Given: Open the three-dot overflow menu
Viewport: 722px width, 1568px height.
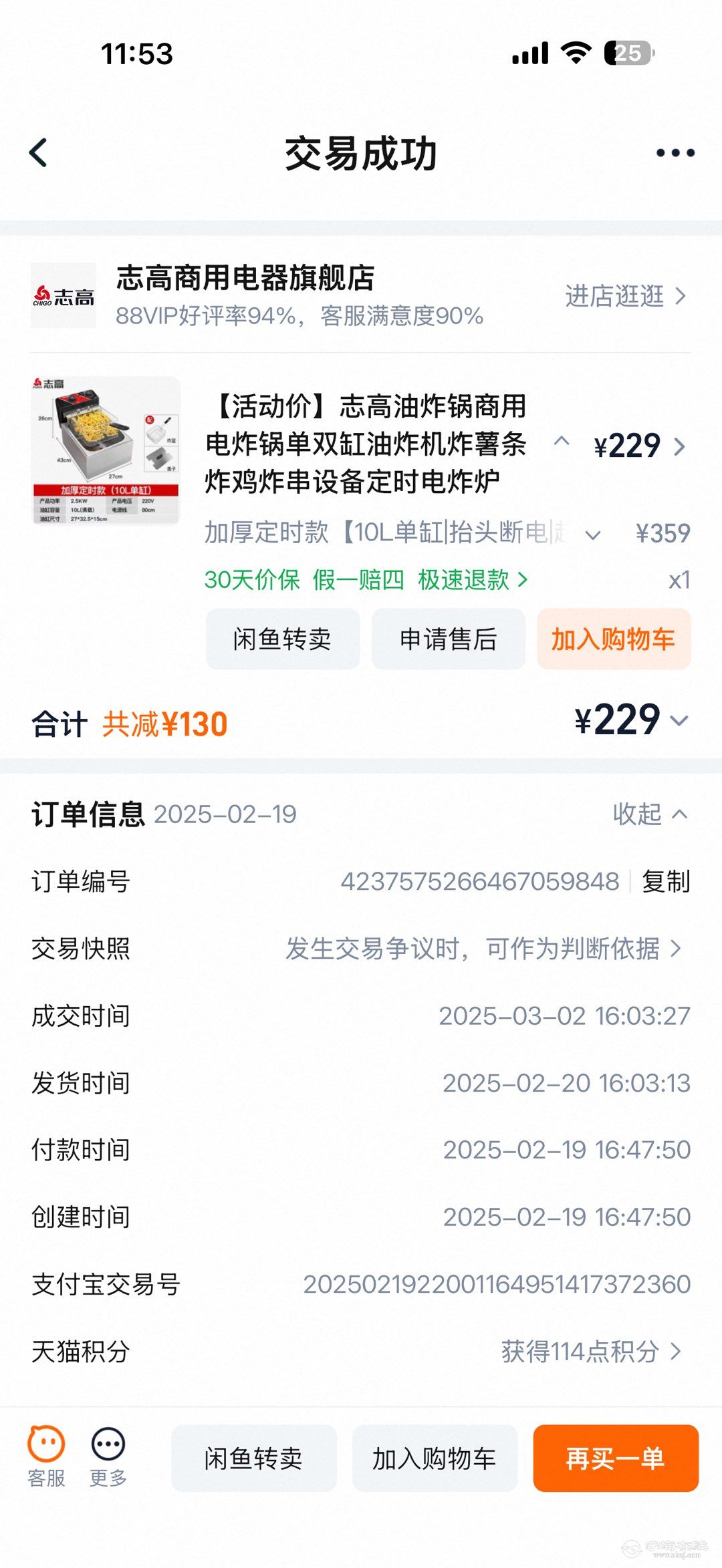Looking at the screenshot, I should (675, 153).
